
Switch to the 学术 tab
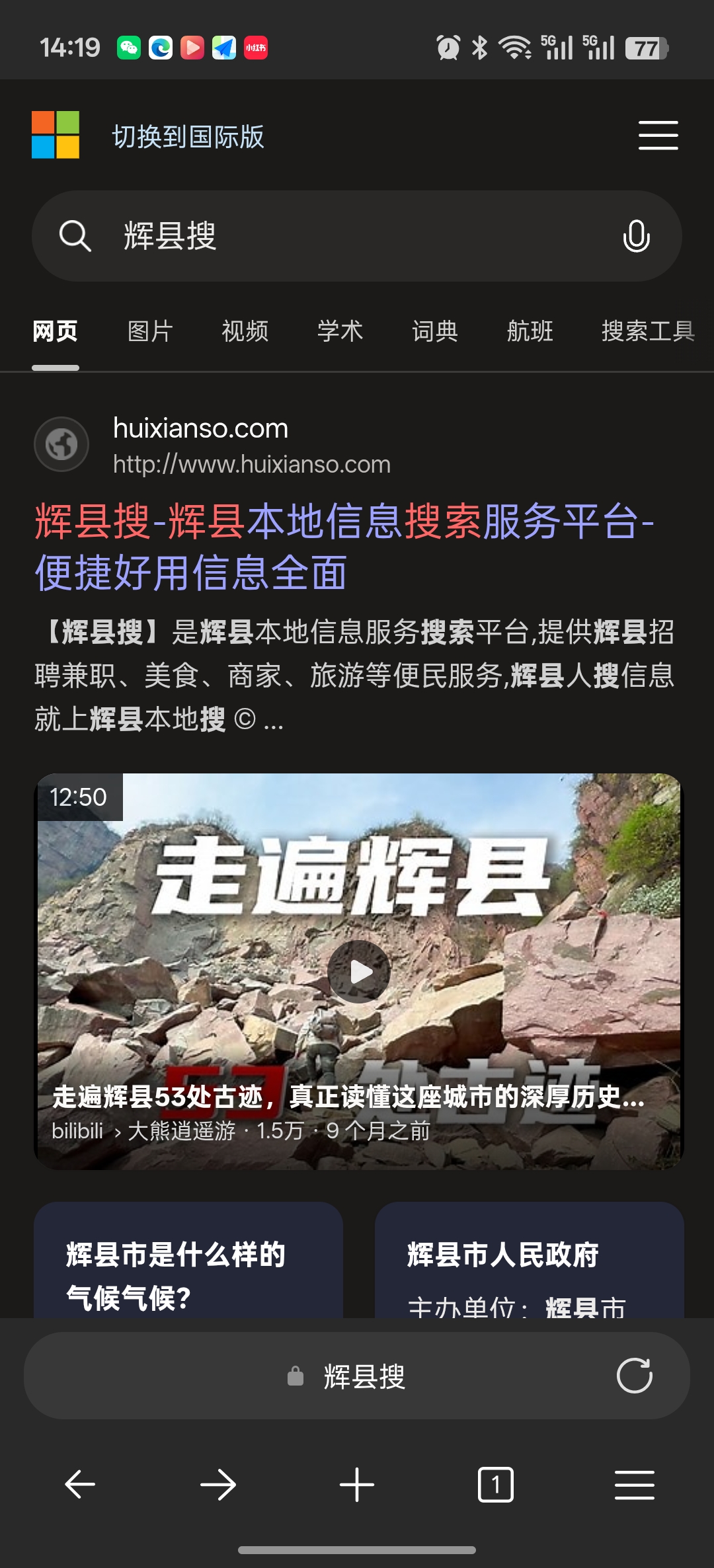coord(340,331)
